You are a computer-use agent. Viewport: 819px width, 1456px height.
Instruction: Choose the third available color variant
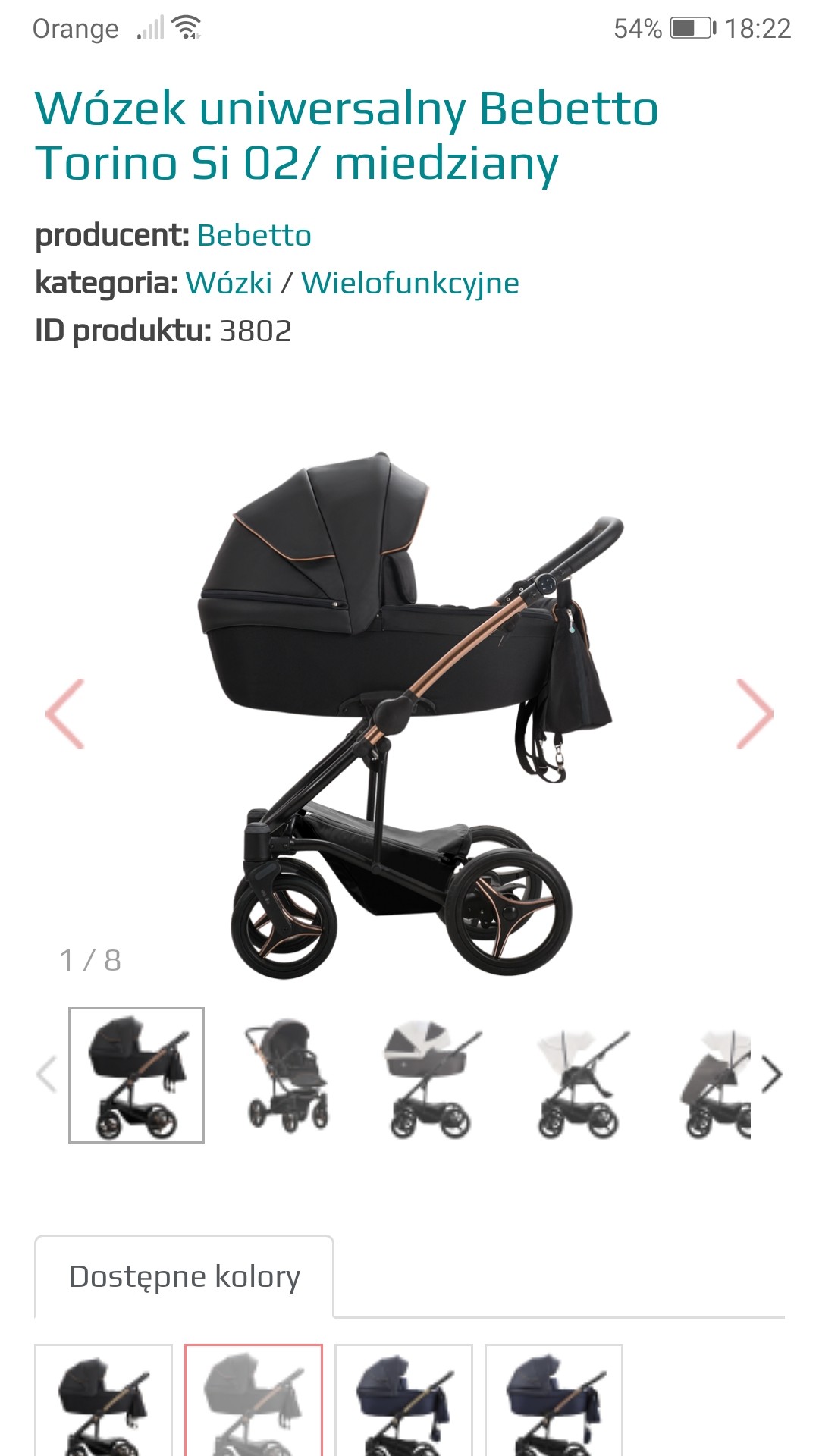coord(403,1401)
